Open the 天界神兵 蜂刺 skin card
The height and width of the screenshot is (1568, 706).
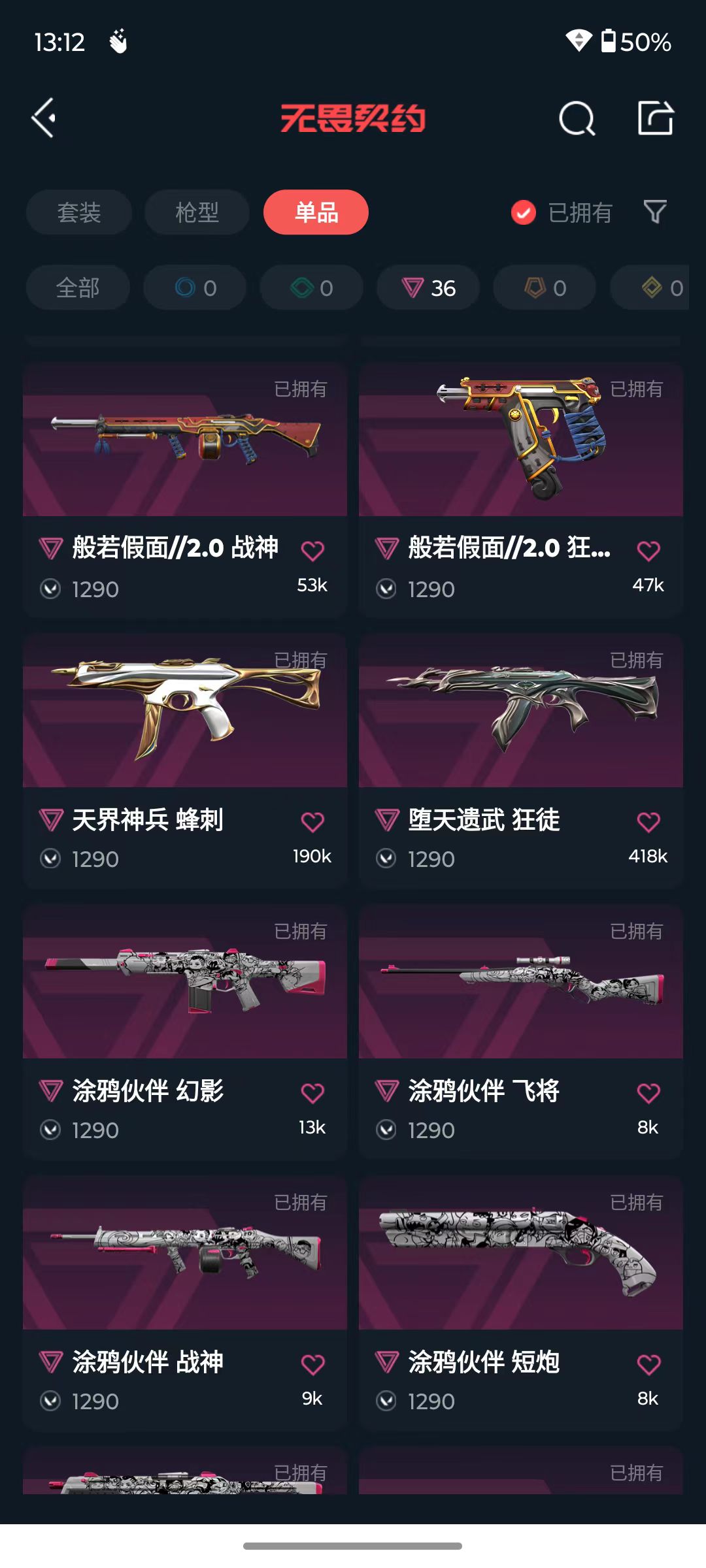tap(185, 761)
